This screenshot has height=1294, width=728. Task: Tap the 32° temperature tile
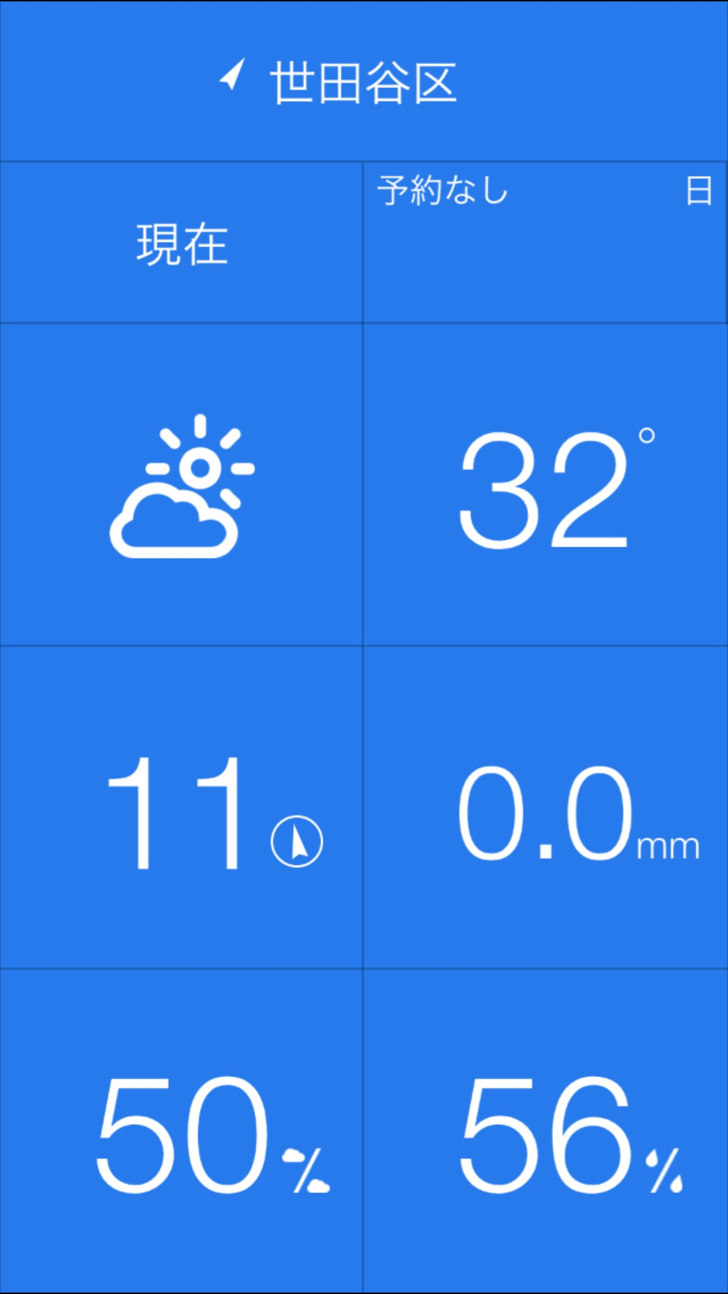(x=545, y=484)
